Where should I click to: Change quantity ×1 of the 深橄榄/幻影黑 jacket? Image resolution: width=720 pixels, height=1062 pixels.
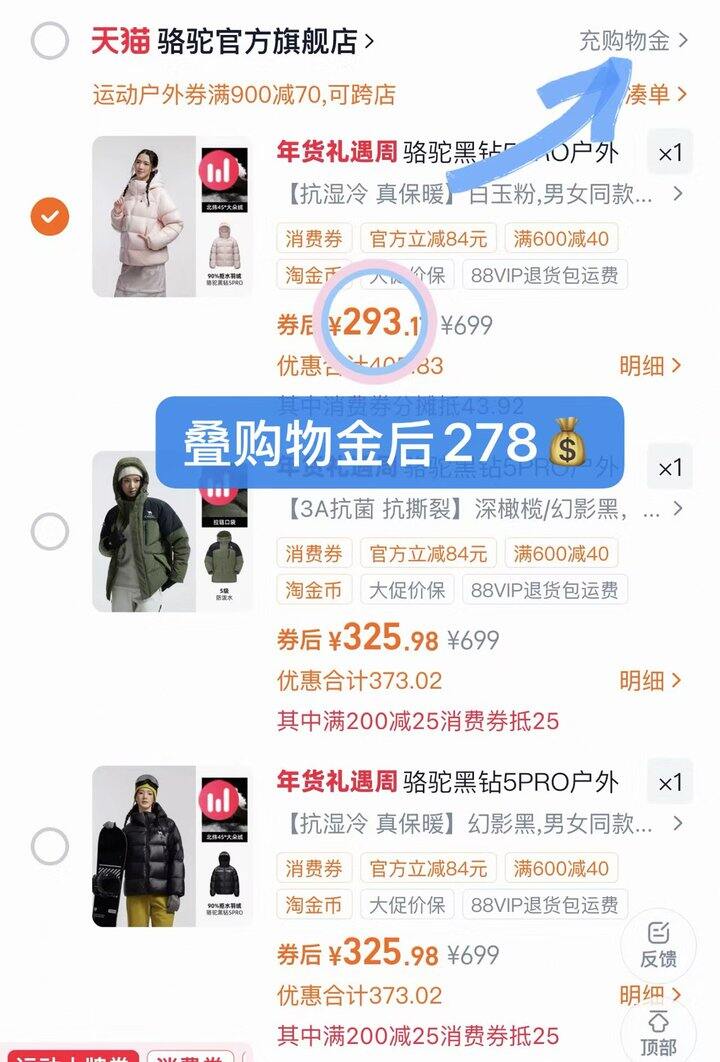coord(669,468)
